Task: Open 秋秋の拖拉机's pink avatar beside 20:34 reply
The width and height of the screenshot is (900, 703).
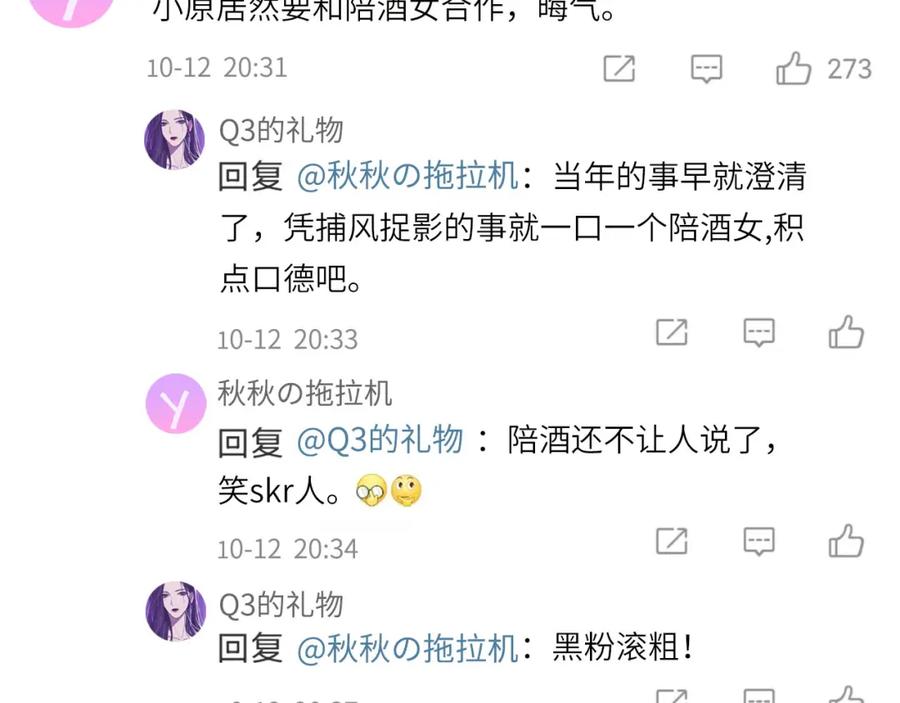Action: point(176,403)
